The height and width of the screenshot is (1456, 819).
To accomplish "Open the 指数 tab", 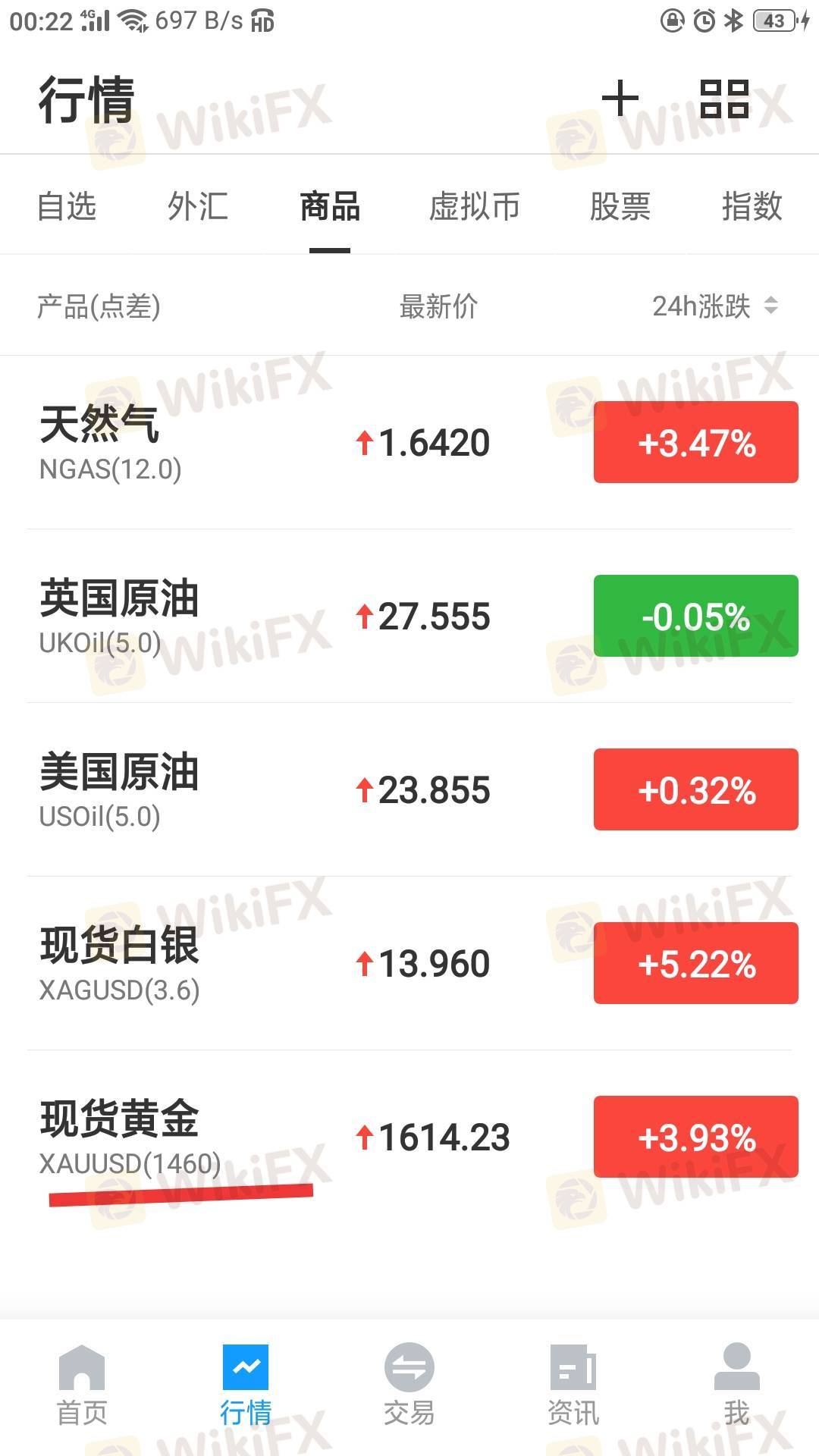I will pyautogui.click(x=752, y=206).
